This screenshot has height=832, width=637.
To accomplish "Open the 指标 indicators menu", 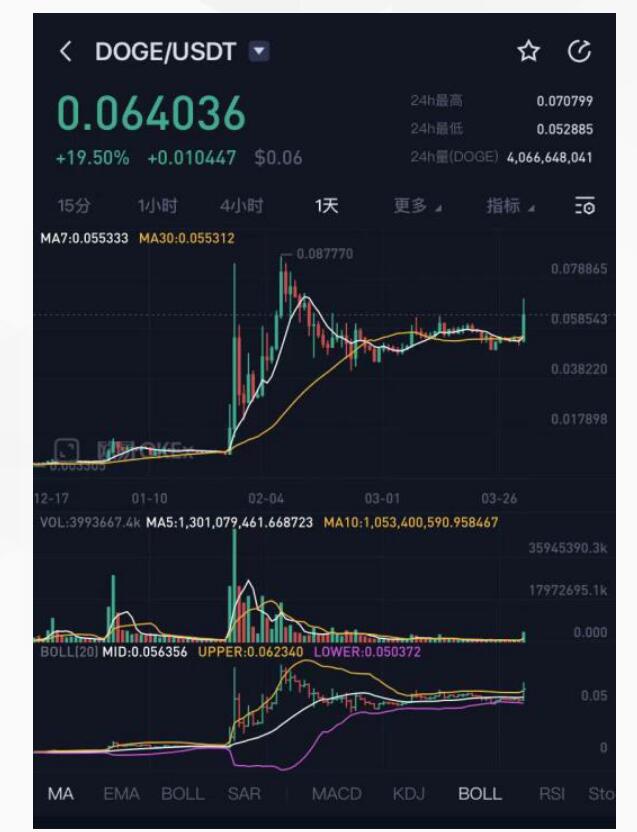I will coord(510,205).
